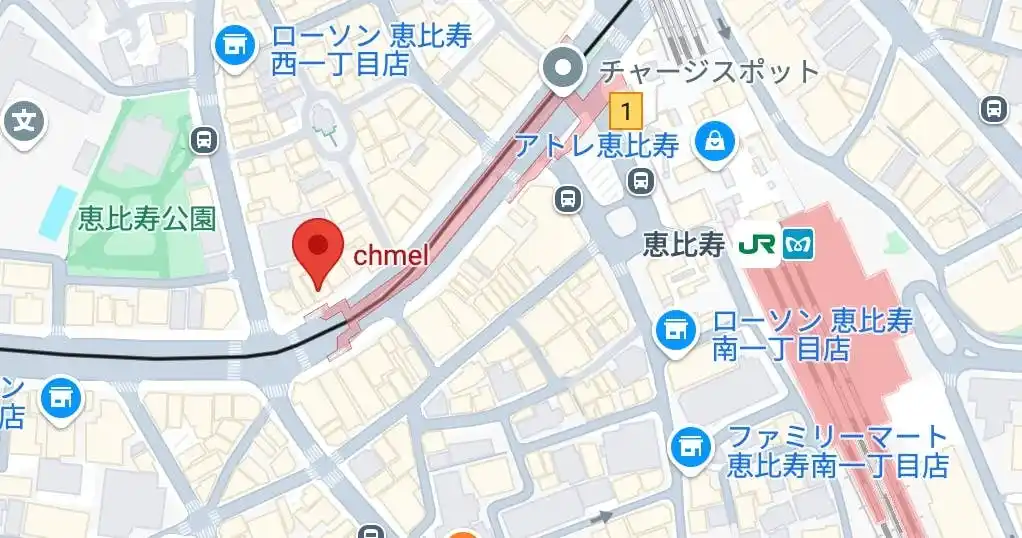
Task: Open アトレ恵比寿 shopping marker
Action: [x=716, y=142]
